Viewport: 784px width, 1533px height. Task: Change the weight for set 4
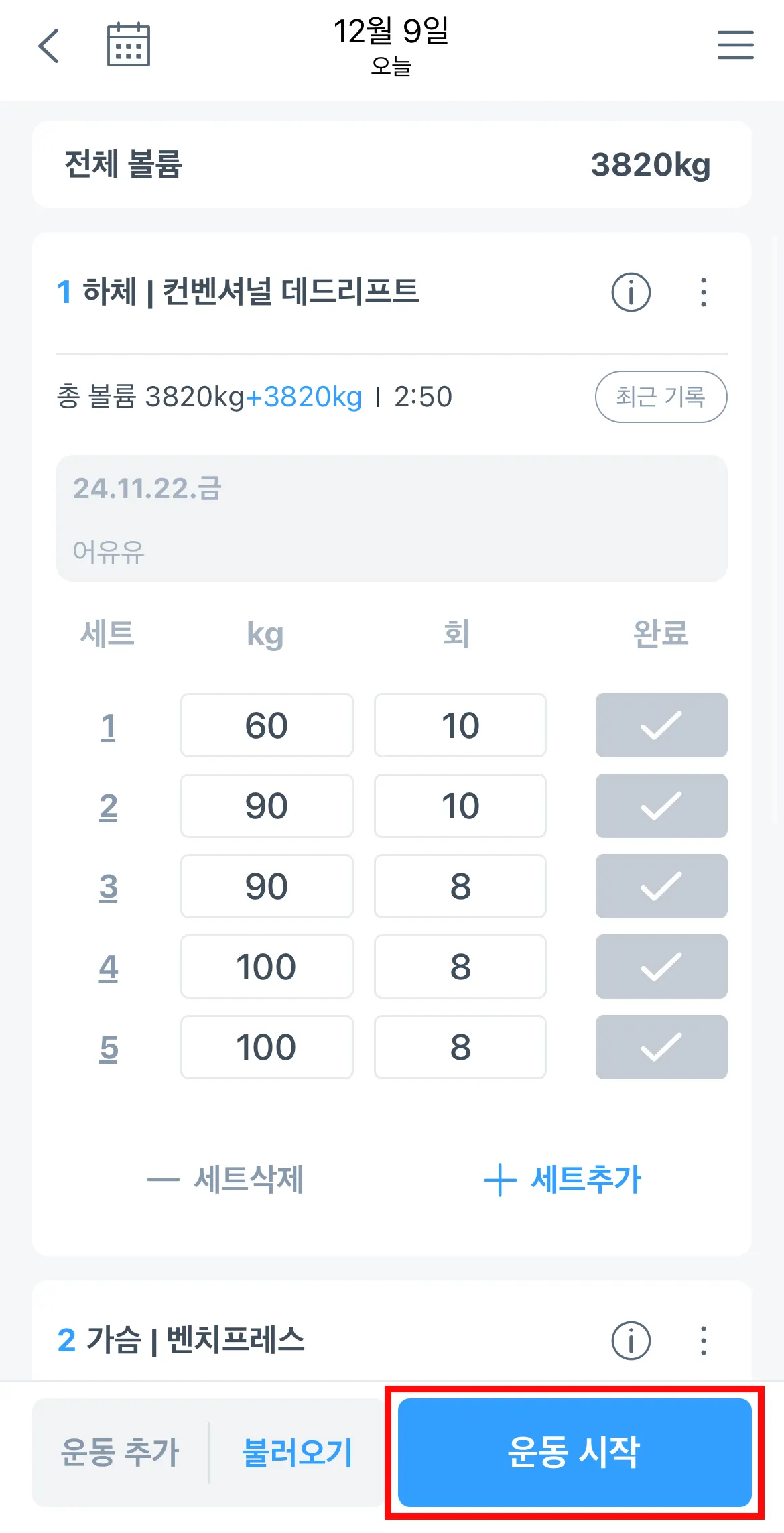(x=267, y=967)
